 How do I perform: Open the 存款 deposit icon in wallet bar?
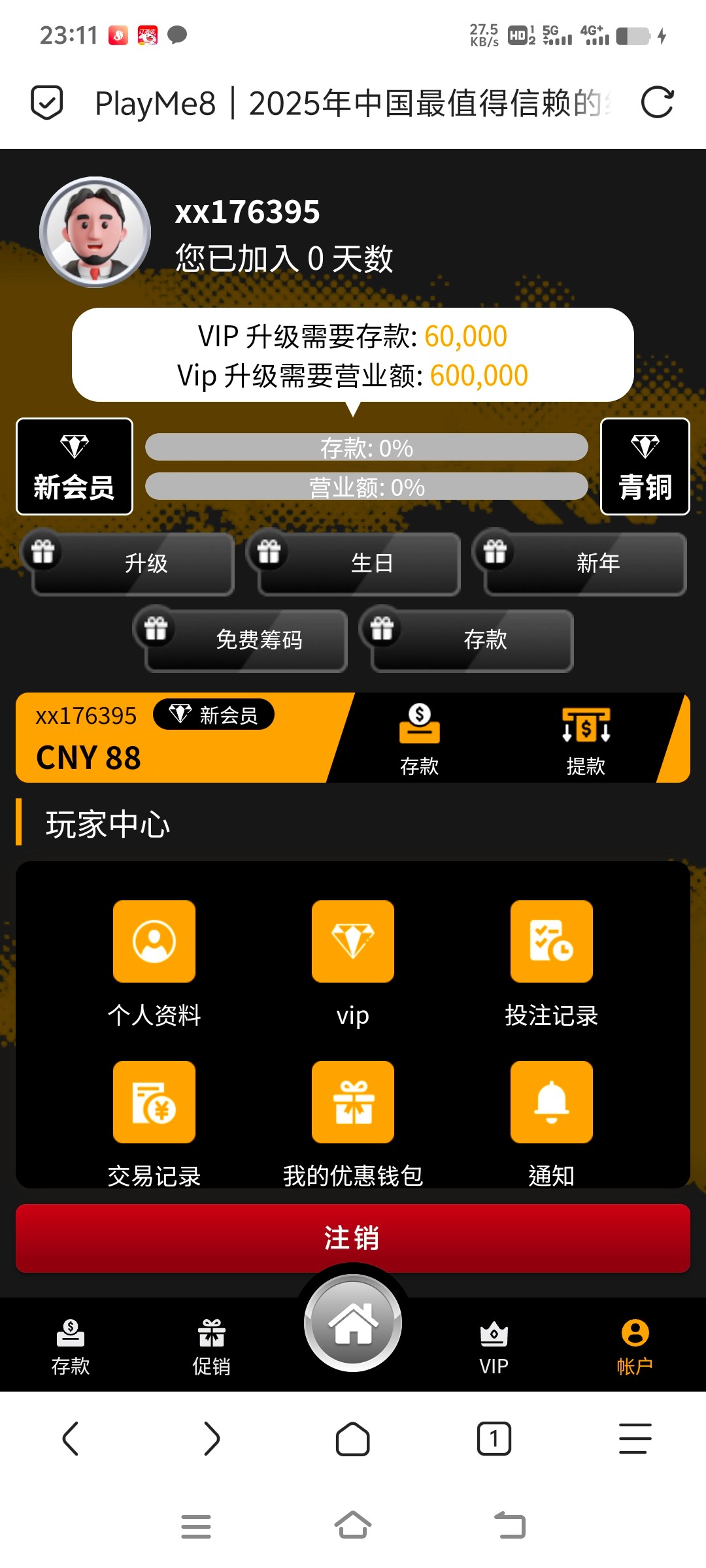click(x=418, y=738)
